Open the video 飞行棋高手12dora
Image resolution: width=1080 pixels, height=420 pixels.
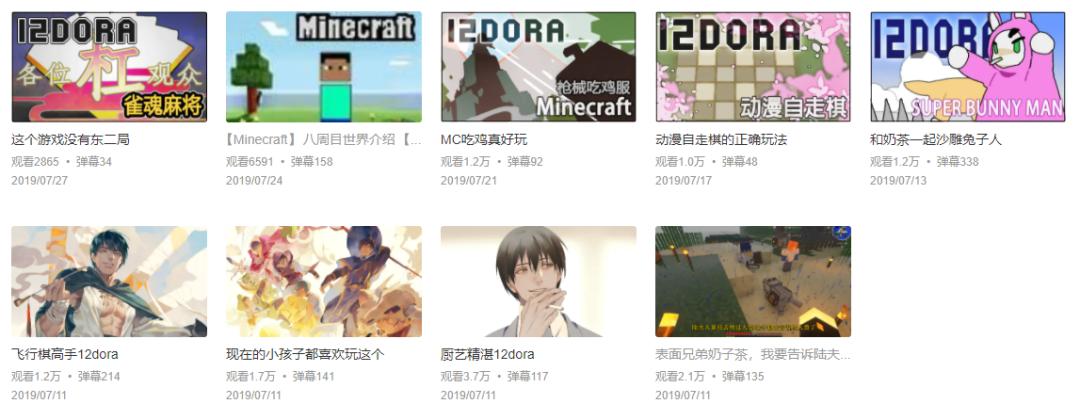click(109, 281)
